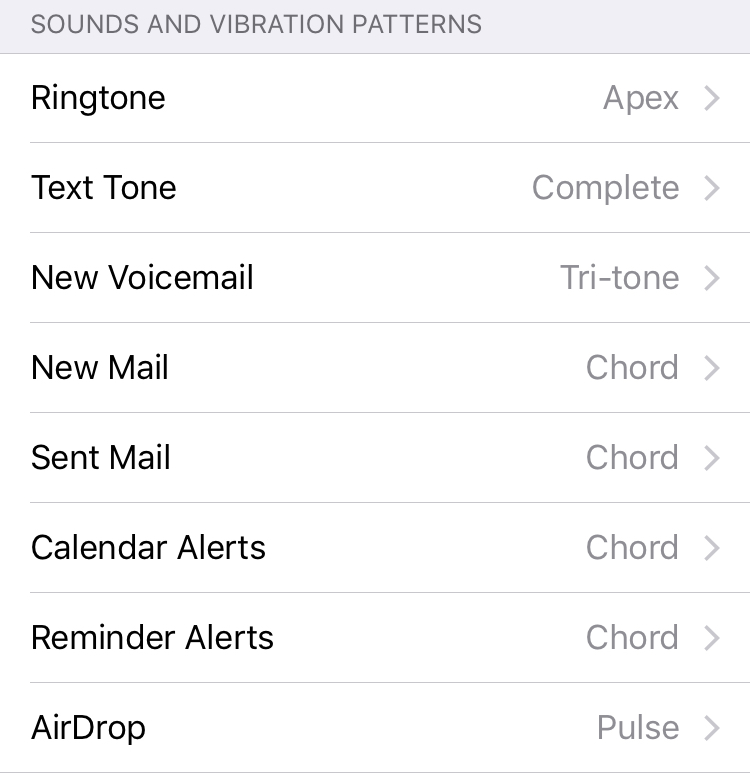750x773 pixels.
Task: Choose a Calendar Alerts sound
Action: click(x=375, y=548)
